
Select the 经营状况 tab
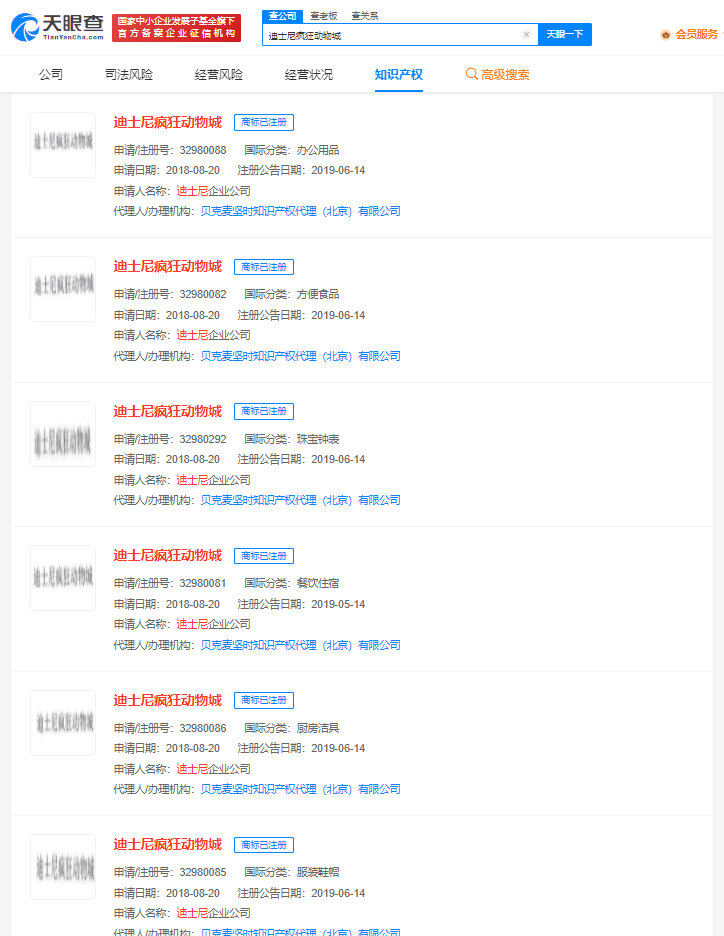[308, 75]
